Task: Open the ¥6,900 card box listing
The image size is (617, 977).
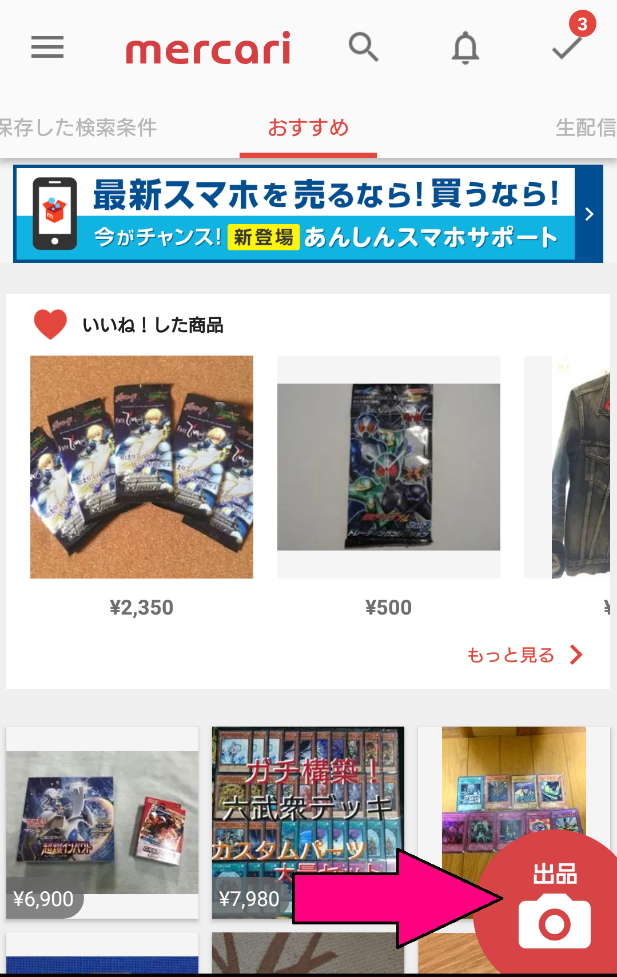Action: pos(102,822)
